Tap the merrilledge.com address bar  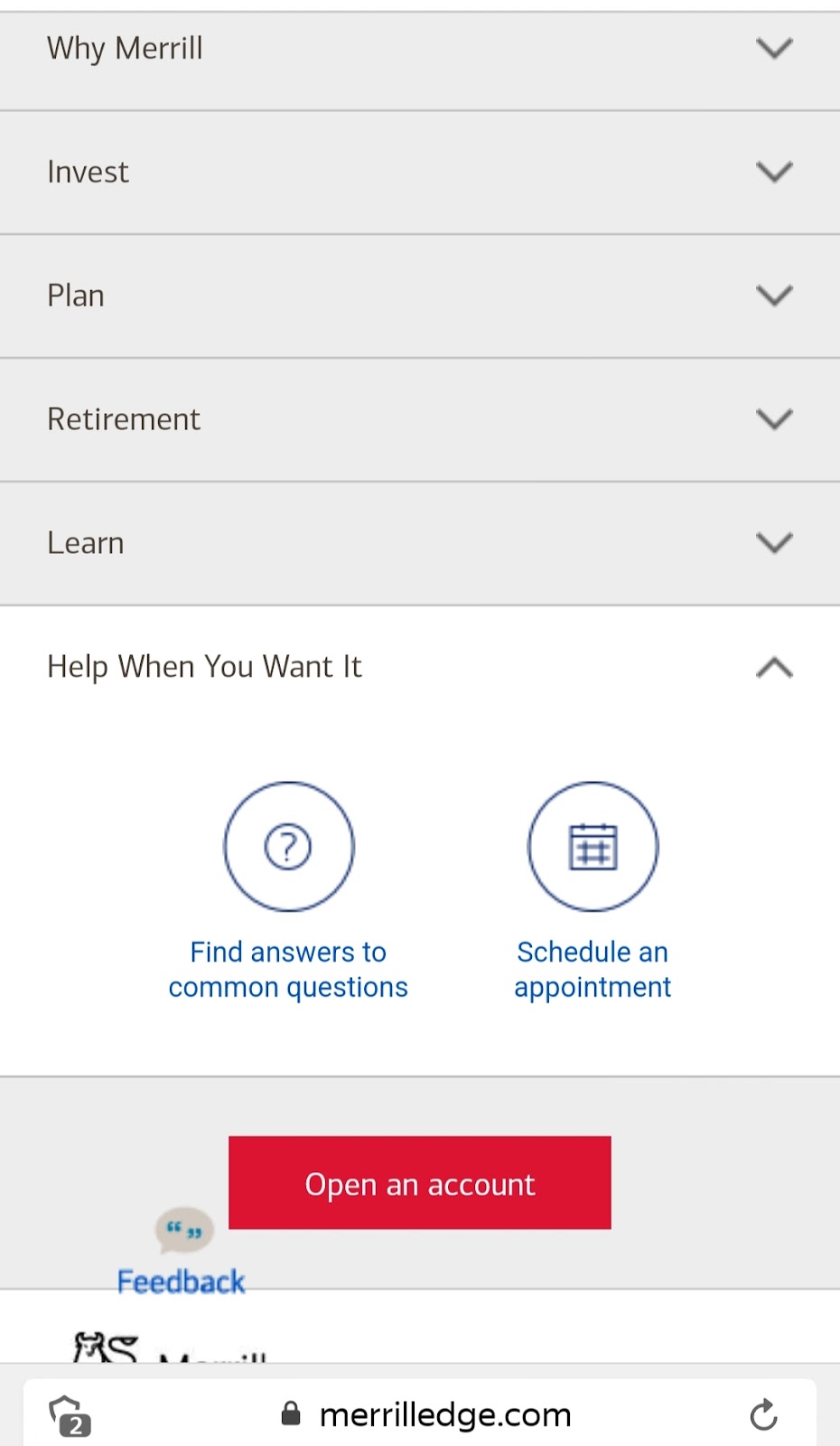428,1414
